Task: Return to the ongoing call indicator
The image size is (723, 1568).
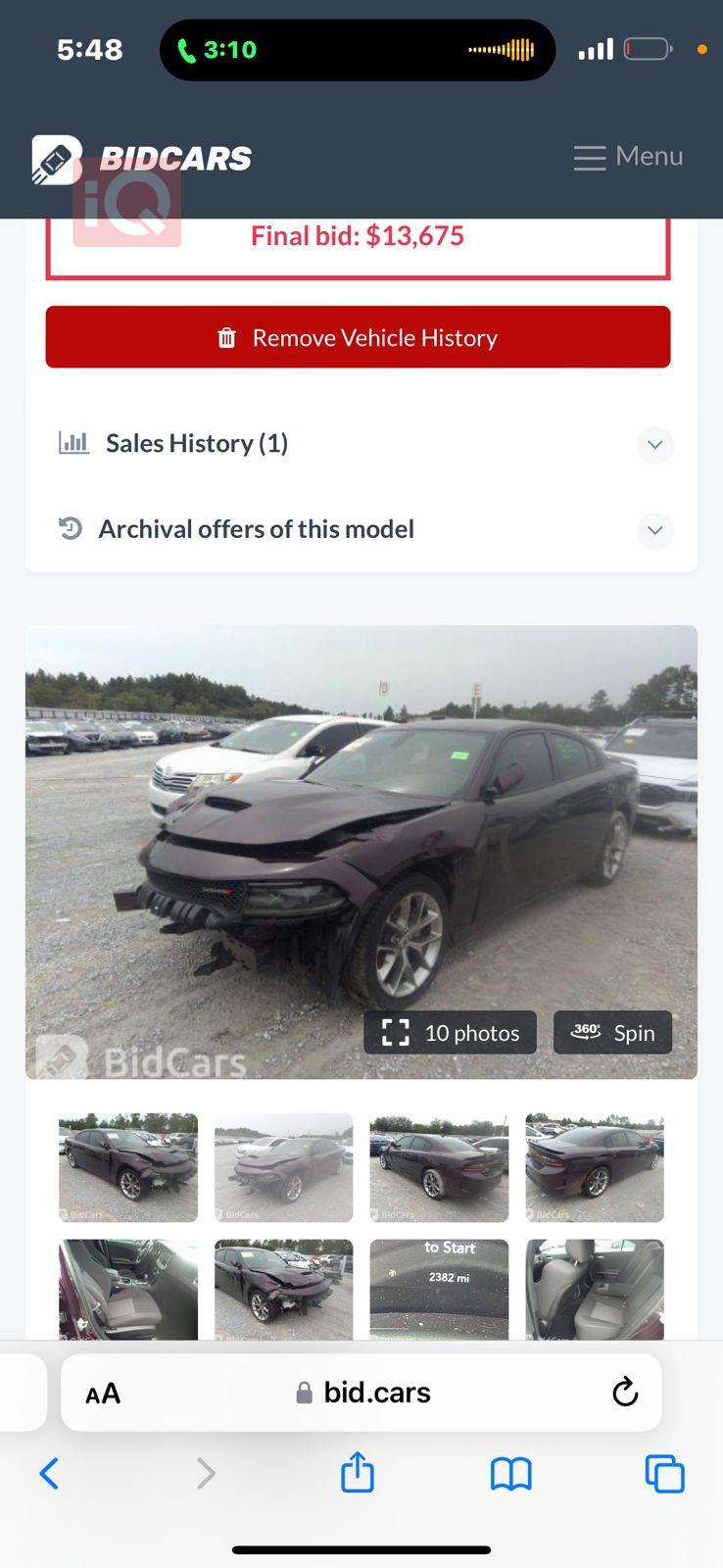Action: coord(217,50)
